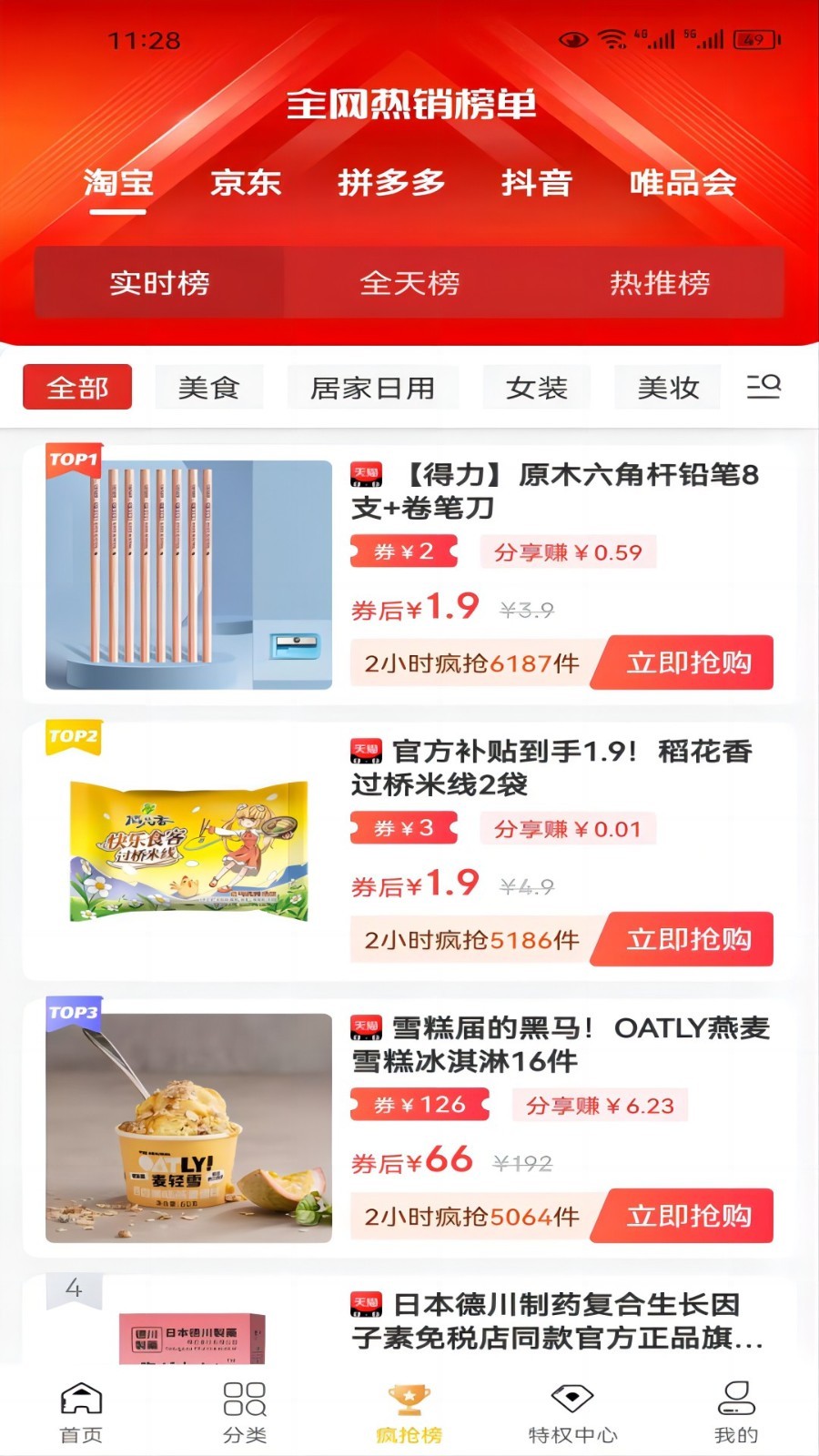Open the category search list icon
This screenshot has width=819, height=1456.
click(x=763, y=387)
